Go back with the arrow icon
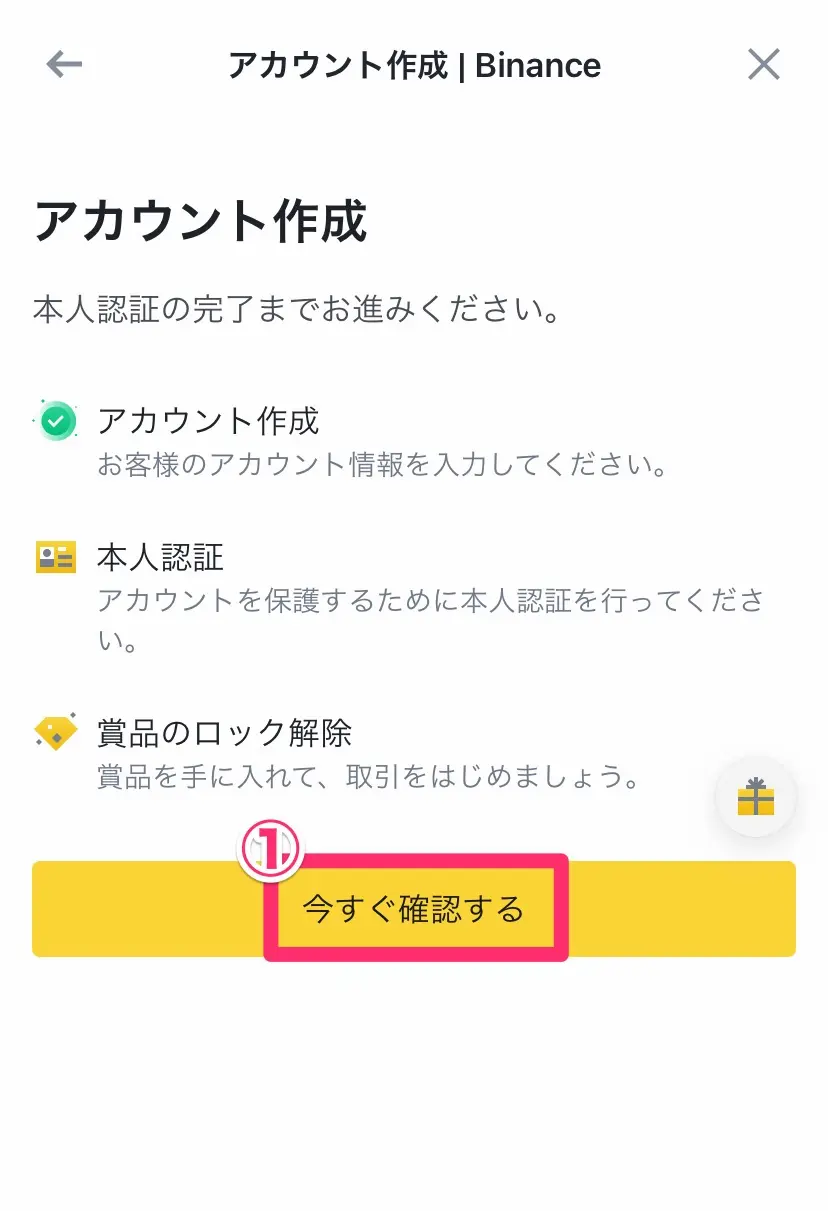 coord(64,65)
